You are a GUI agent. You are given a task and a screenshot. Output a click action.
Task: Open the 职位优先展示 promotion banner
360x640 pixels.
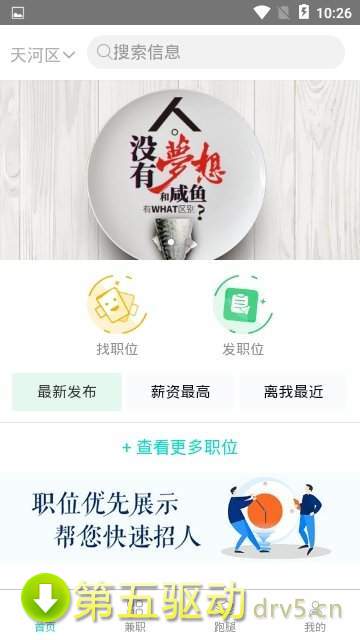(x=180, y=518)
